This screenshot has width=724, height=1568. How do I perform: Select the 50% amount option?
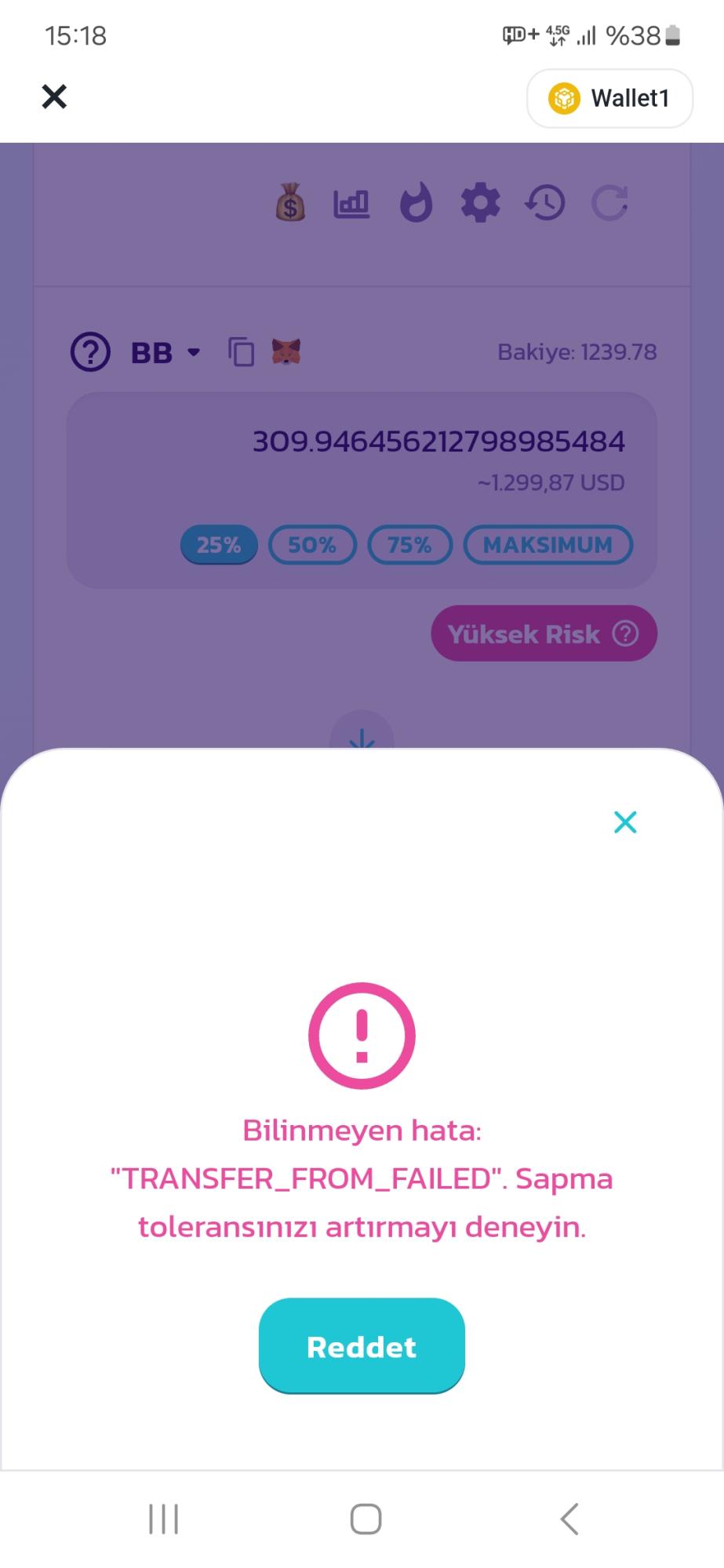point(313,544)
